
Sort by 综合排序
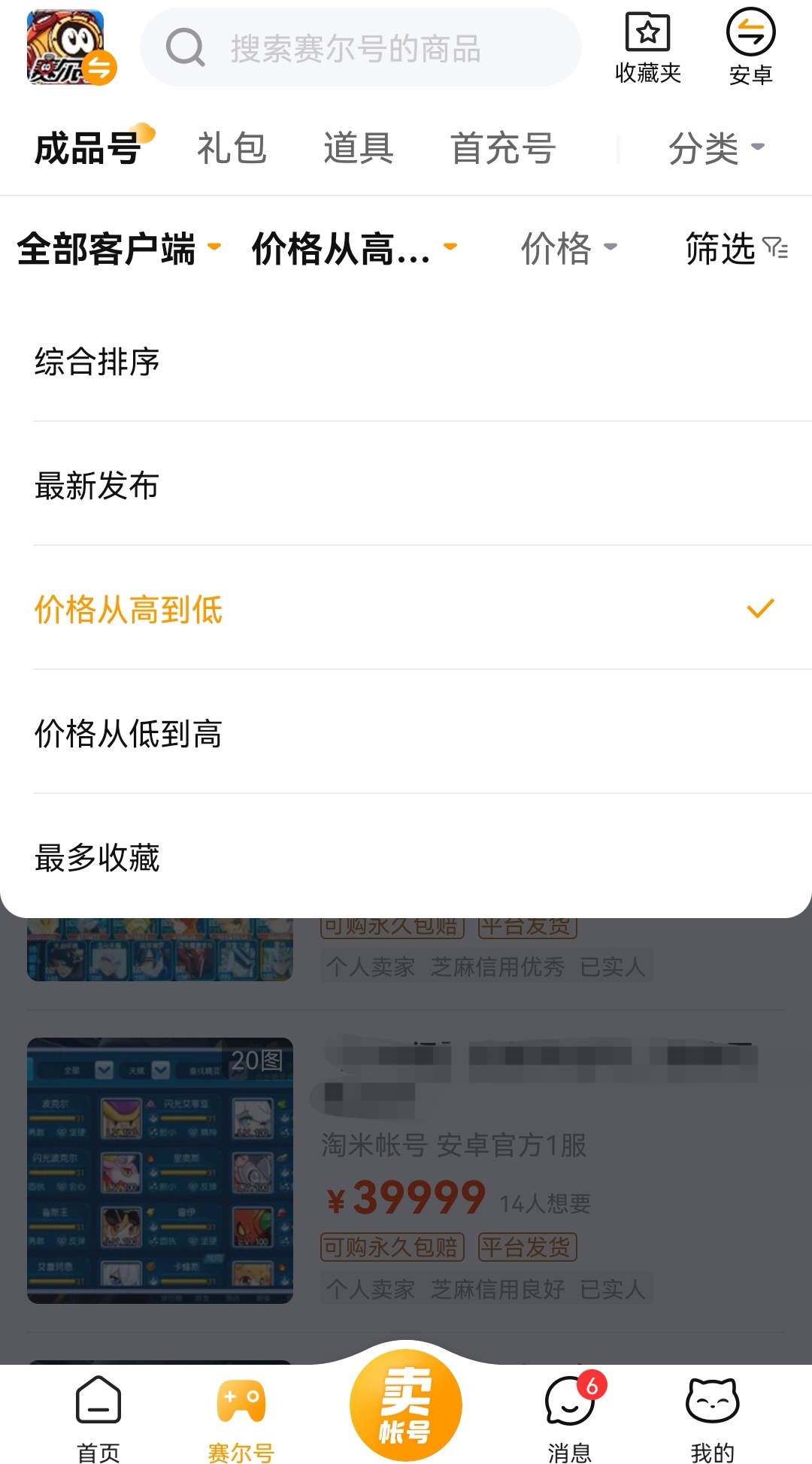click(x=98, y=362)
